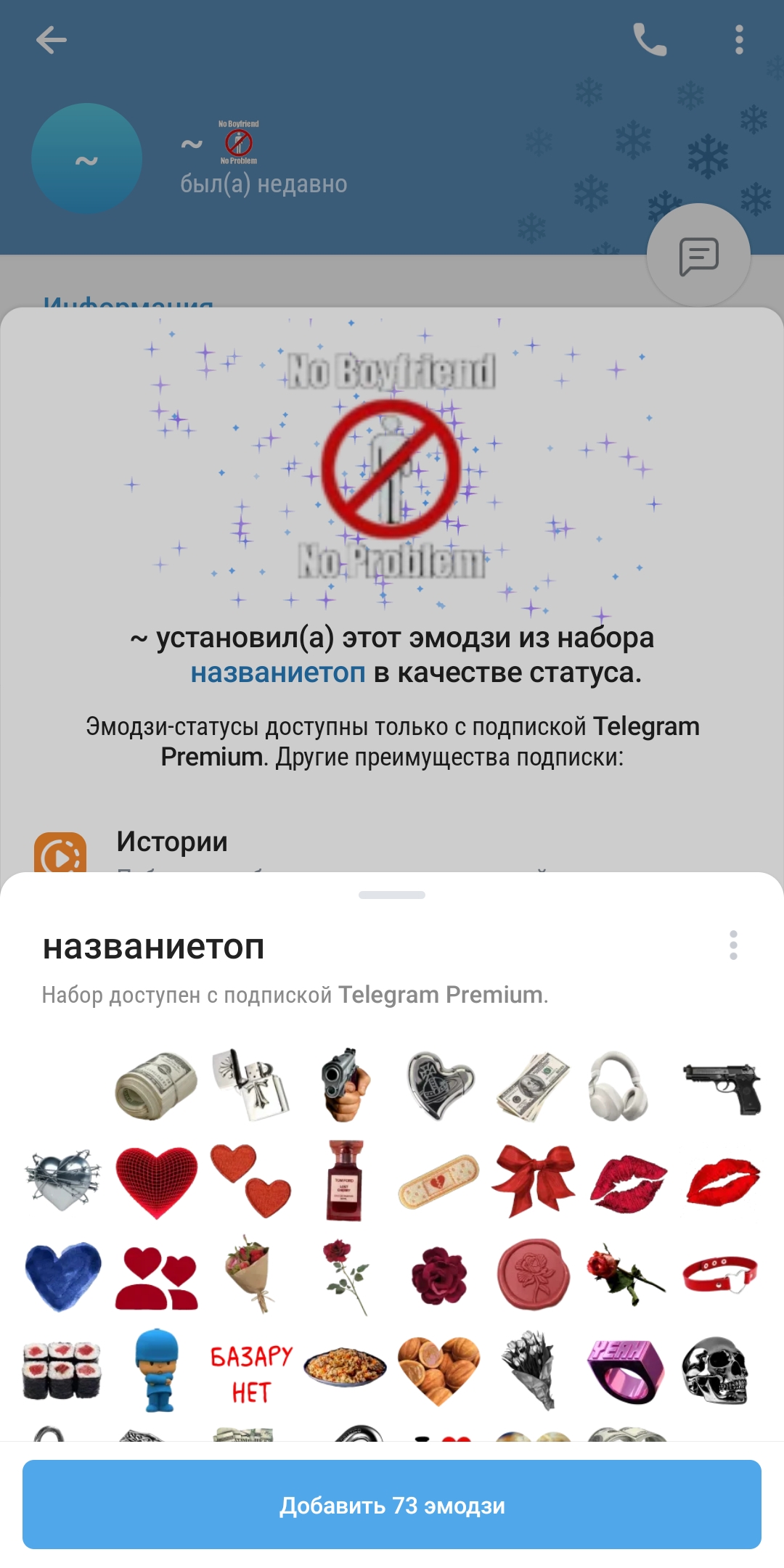Pick the white headphones emoji
Image resolution: width=784 pixels, height=1568 pixels.
coord(618,1086)
